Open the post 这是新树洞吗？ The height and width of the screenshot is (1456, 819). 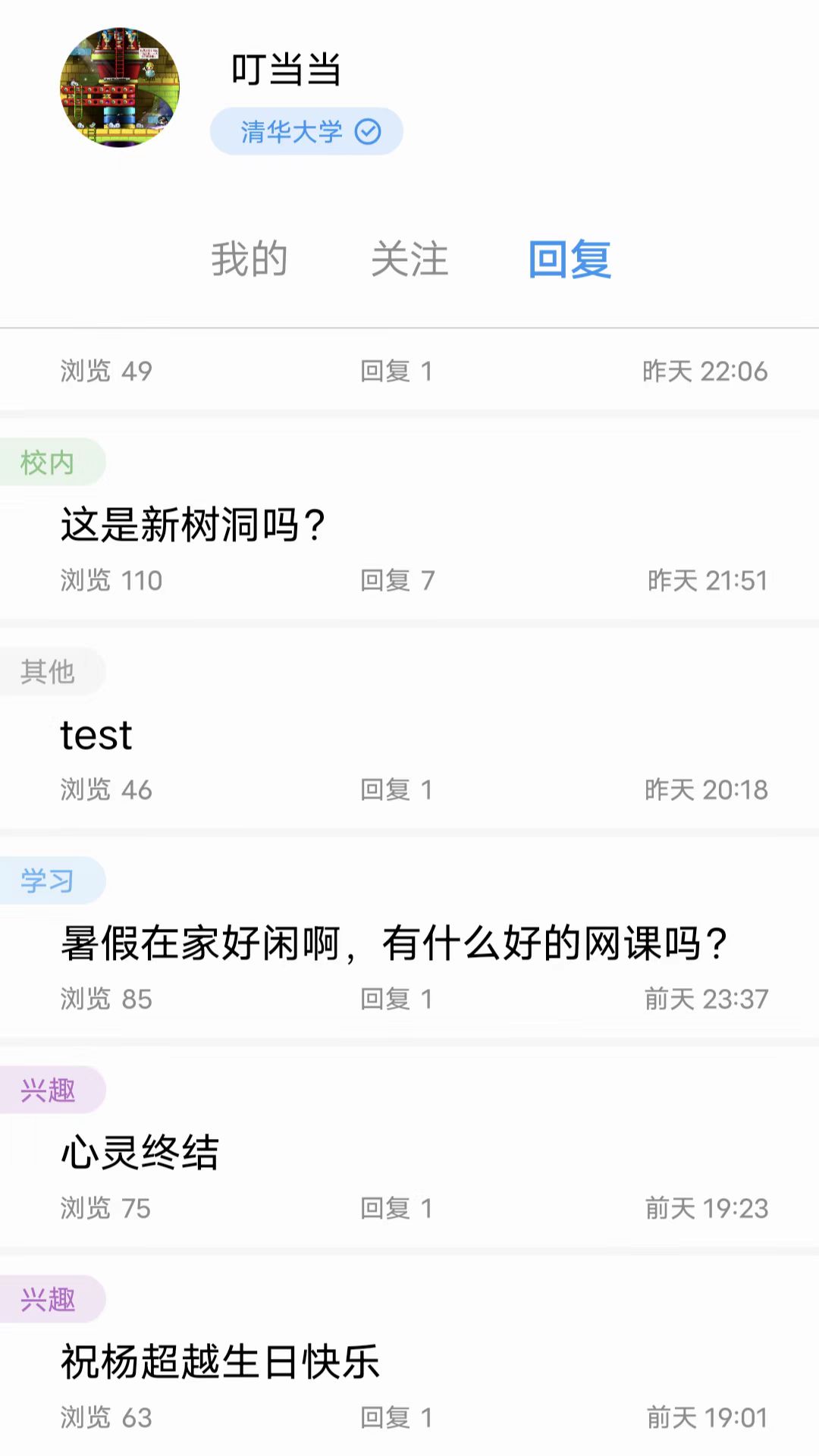[x=193, y=525]
